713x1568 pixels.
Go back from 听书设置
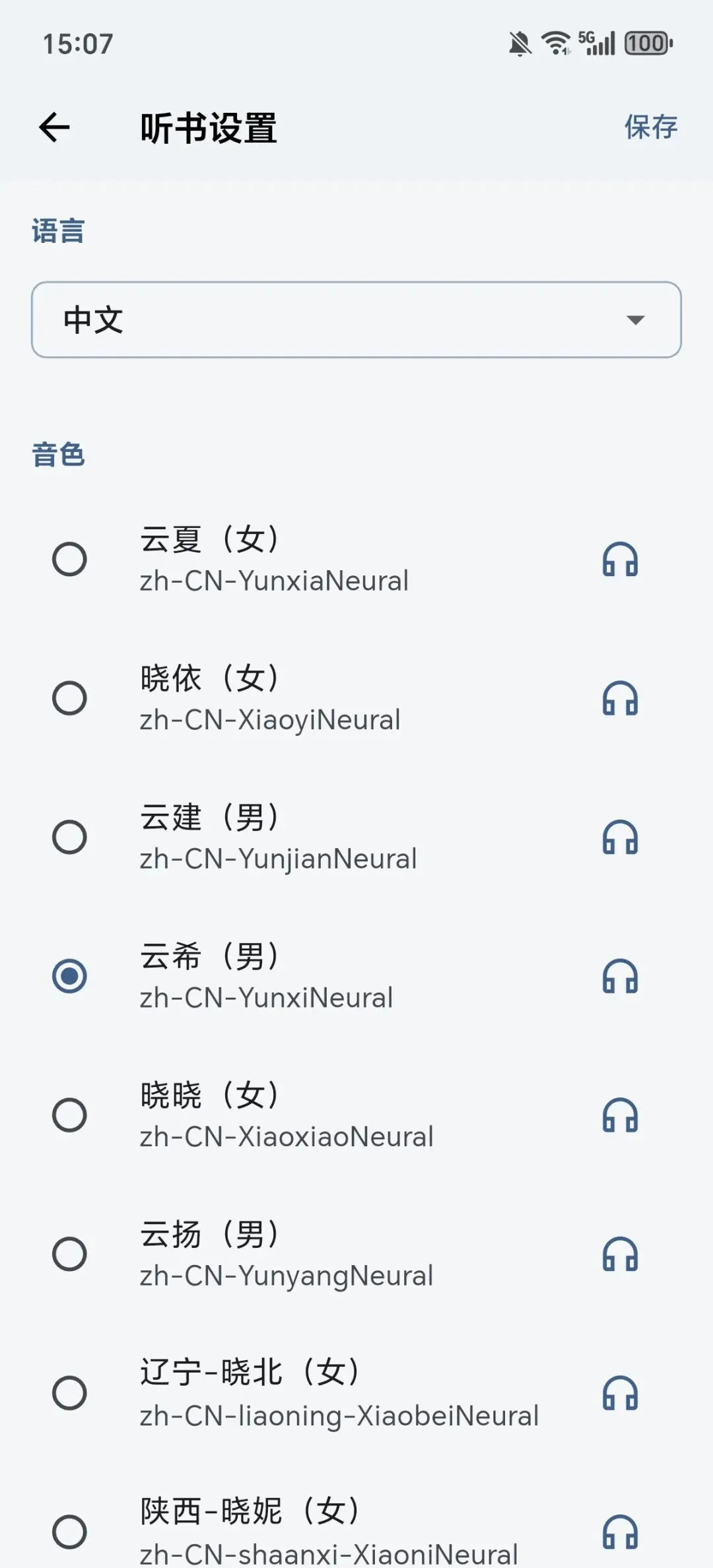[x=54, y=127]
